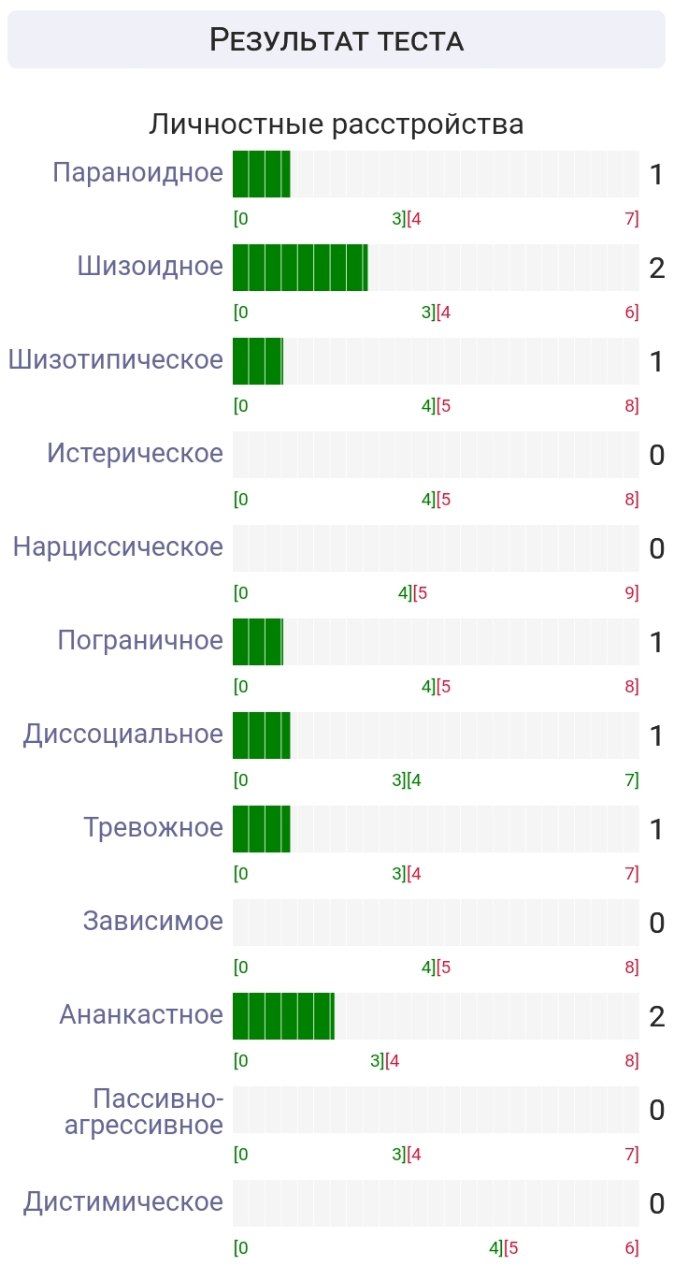Screen dimensions: 673x1280
Task: Select the Нарциссическое scale label
Action: [x=118, y=548]
